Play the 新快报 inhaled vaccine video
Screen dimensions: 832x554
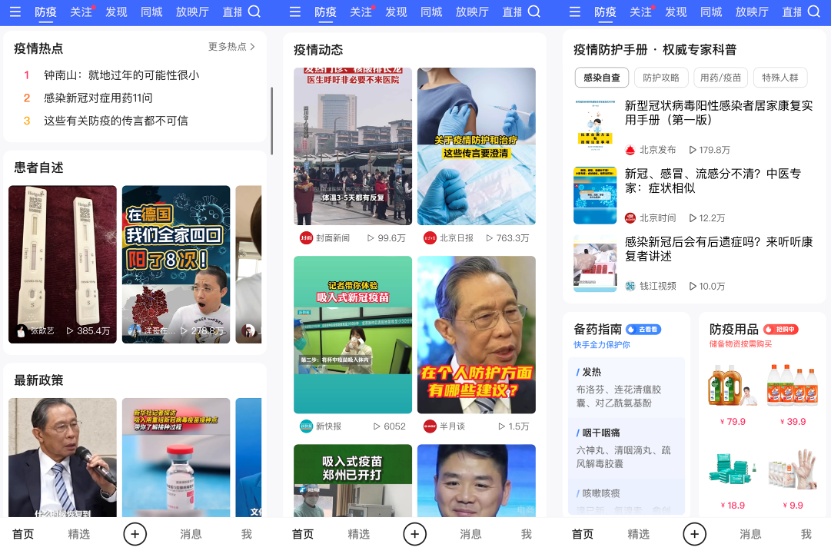coord(352,333)
